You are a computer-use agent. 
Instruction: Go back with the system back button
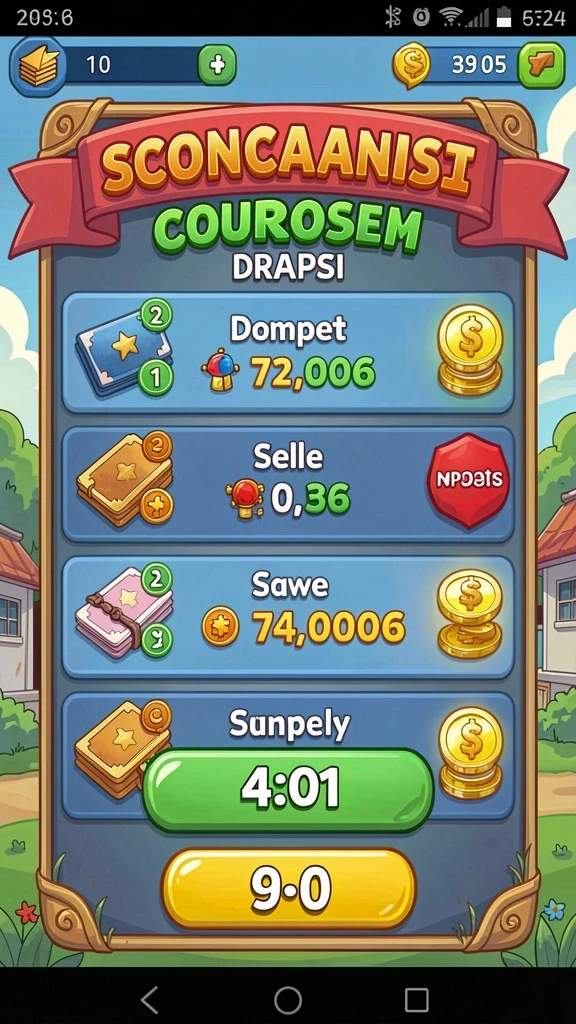pos(150,999)
